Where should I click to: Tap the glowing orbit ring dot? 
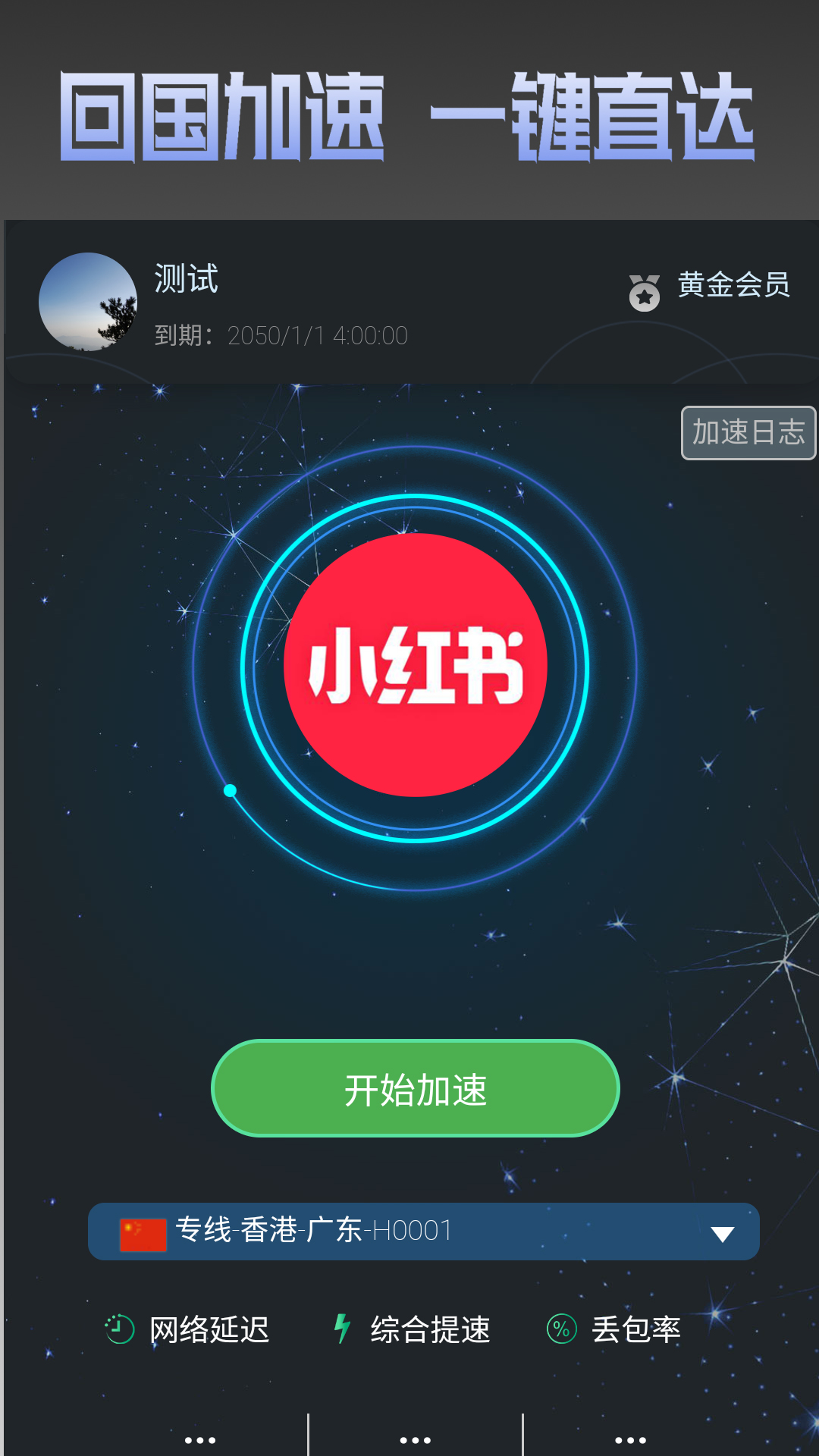229,790
